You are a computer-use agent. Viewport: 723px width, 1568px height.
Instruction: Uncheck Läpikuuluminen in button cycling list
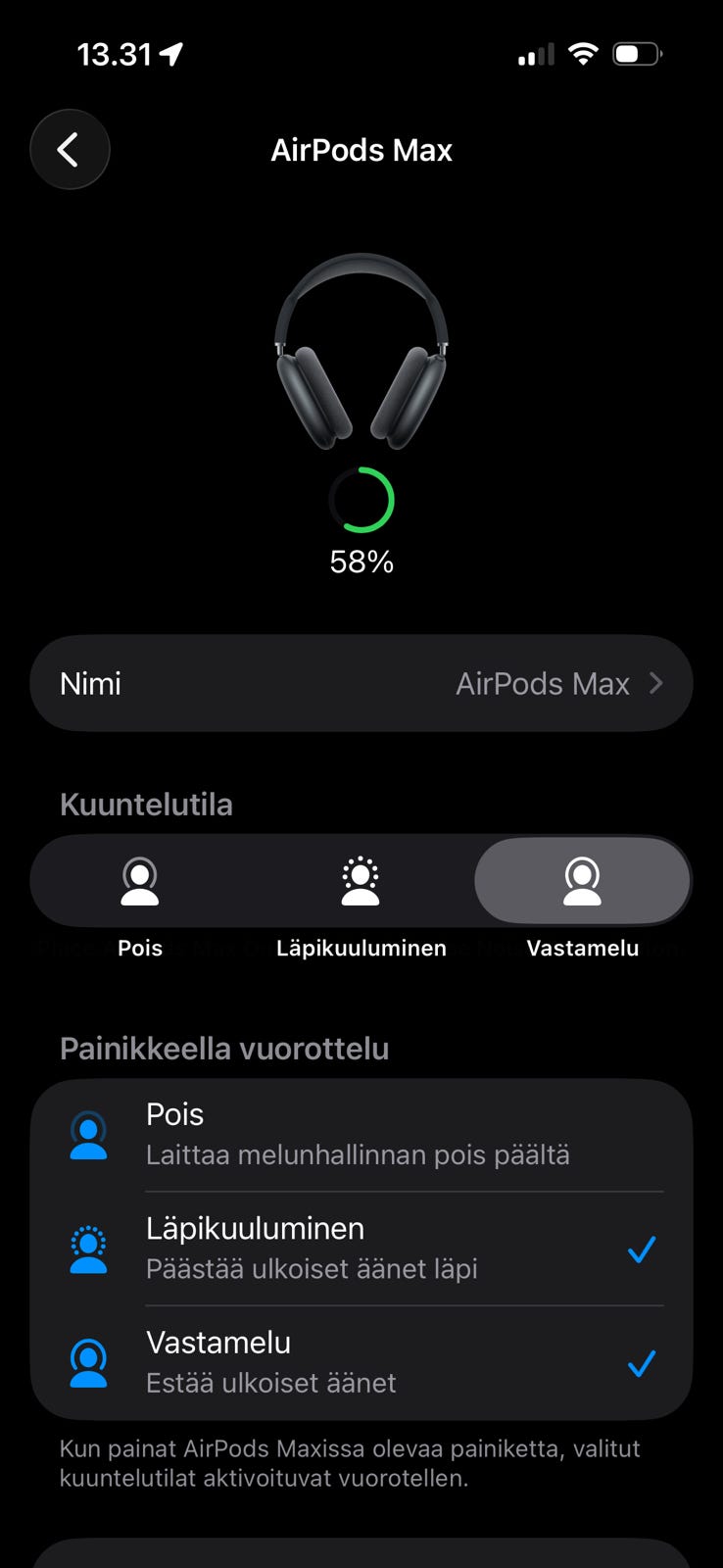click(361, 1249)
